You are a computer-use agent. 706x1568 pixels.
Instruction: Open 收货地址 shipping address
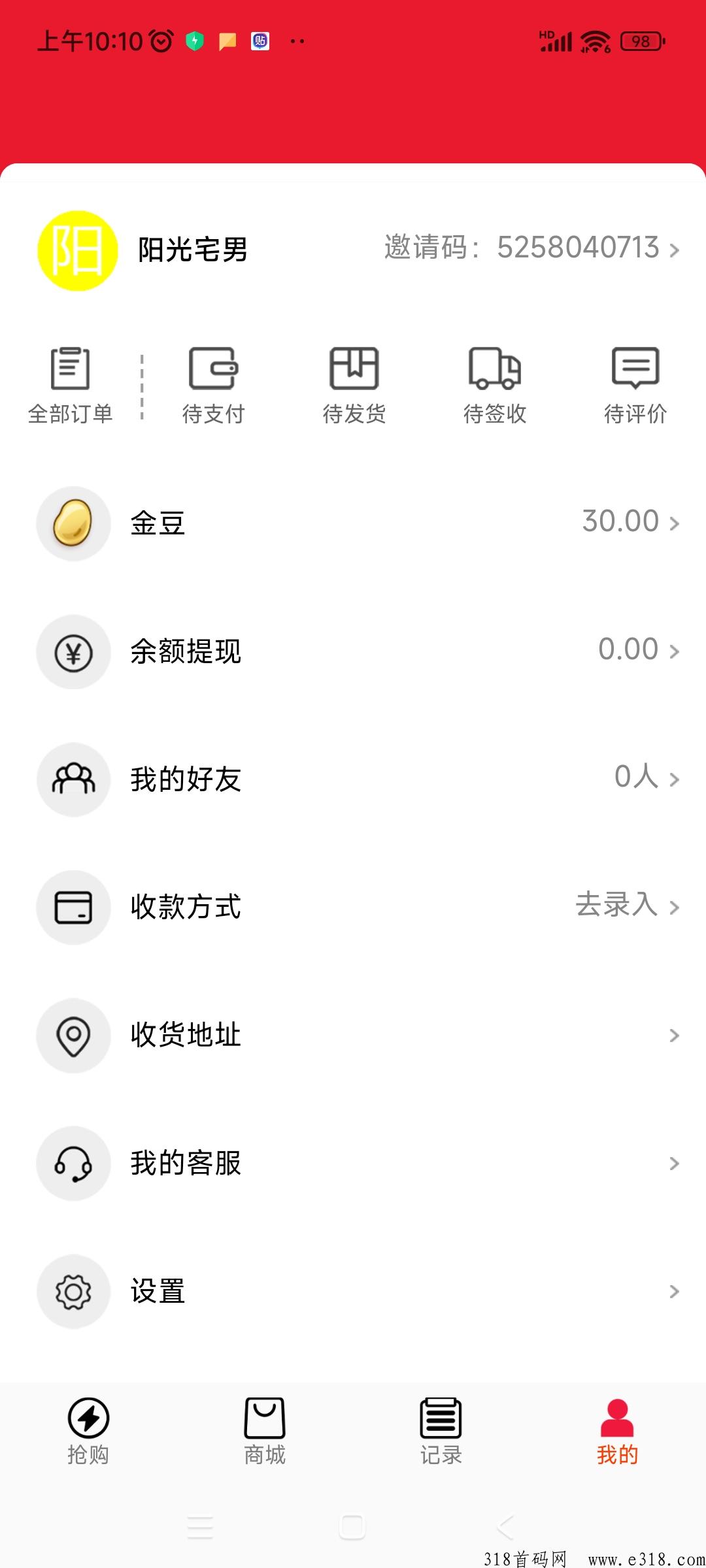(353, 1035)
